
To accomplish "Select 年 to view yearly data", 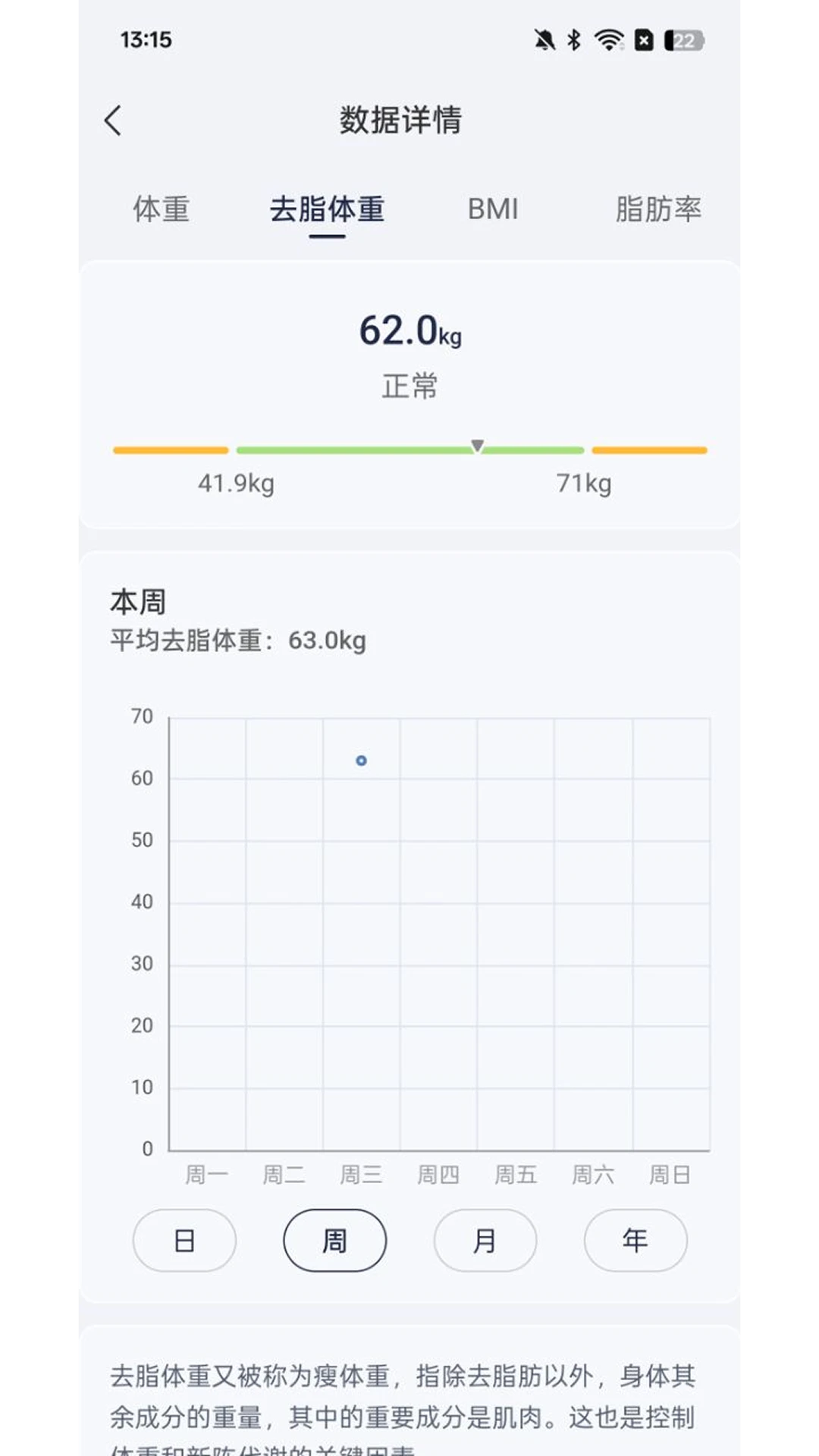I will point(635,1241).
